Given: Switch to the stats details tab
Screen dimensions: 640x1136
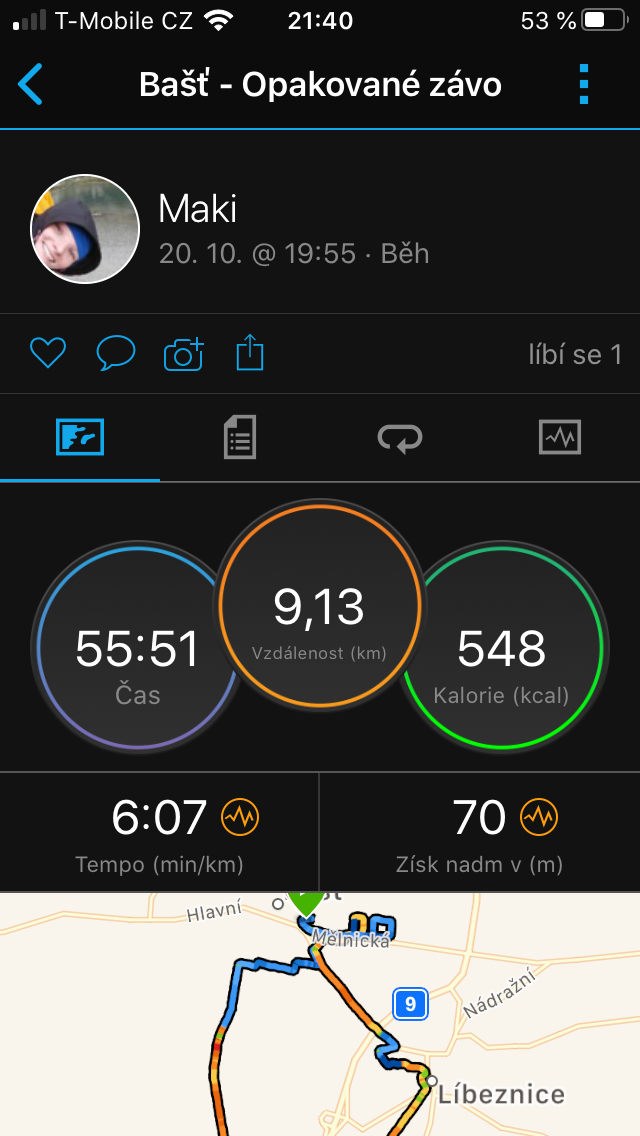Looking at the screenshot, I should 239,438.
